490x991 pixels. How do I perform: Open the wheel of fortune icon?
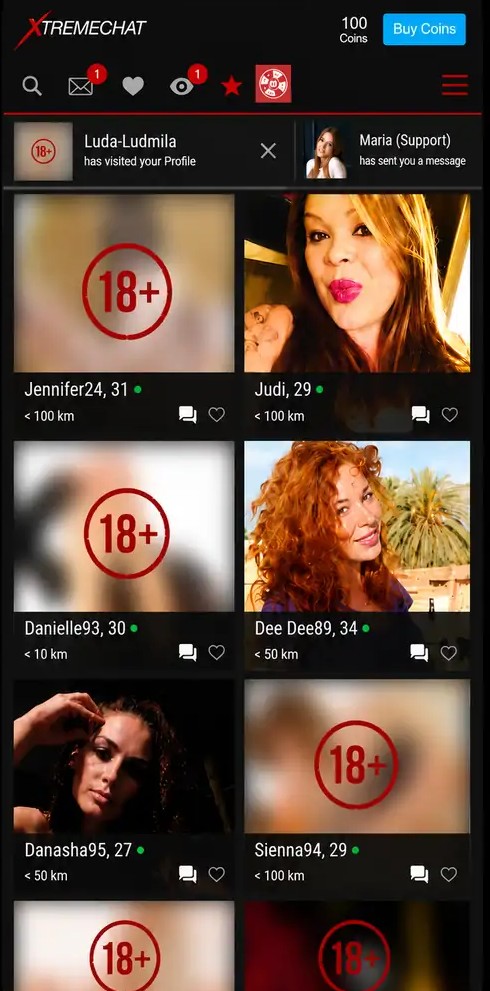(273, 83)
